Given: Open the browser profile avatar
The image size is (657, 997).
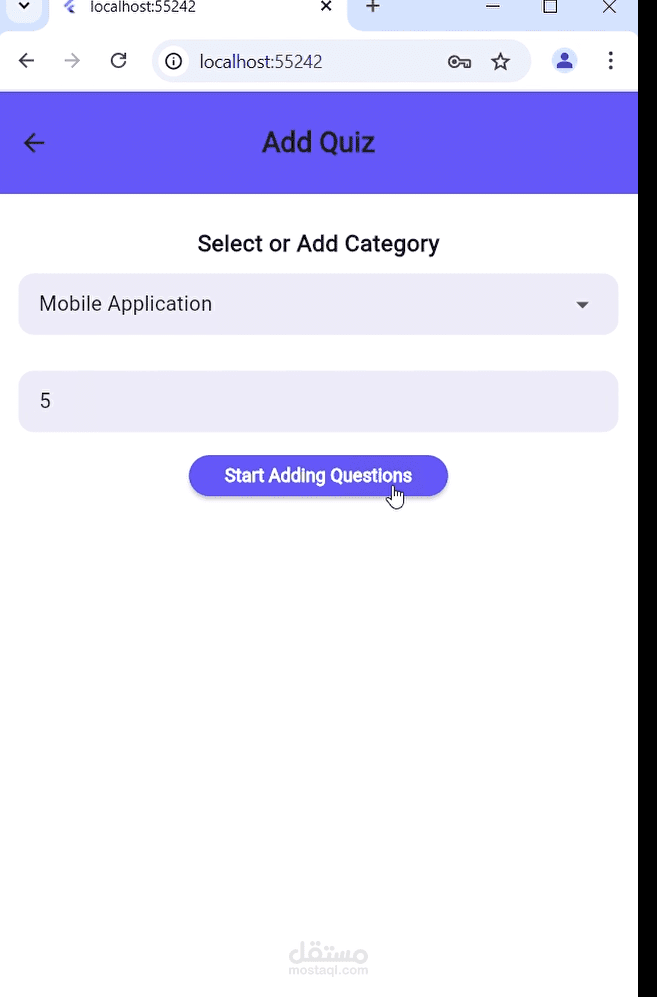Looking at the screenshot, I should pyautogui.click(x=564, y=61).
